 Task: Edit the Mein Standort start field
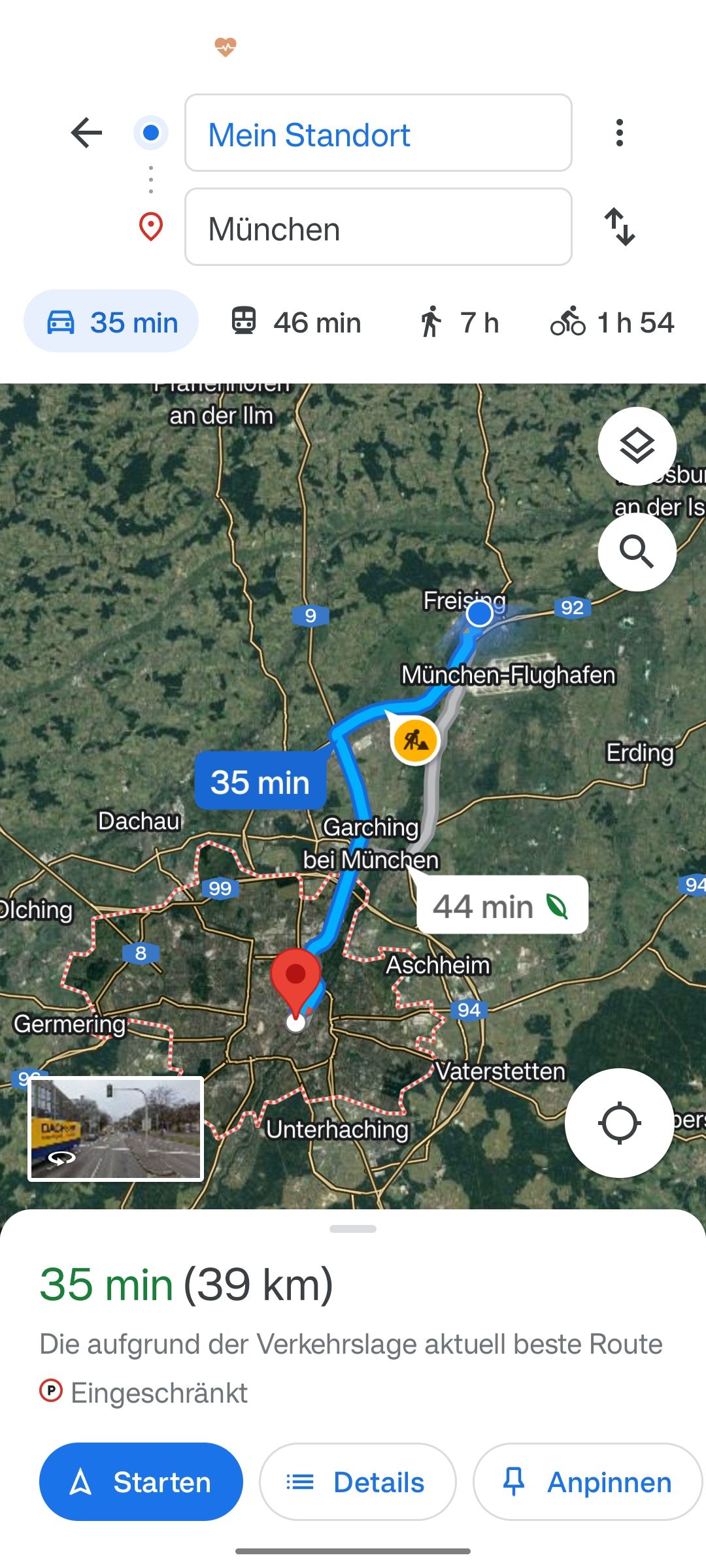tap(378, 133)
